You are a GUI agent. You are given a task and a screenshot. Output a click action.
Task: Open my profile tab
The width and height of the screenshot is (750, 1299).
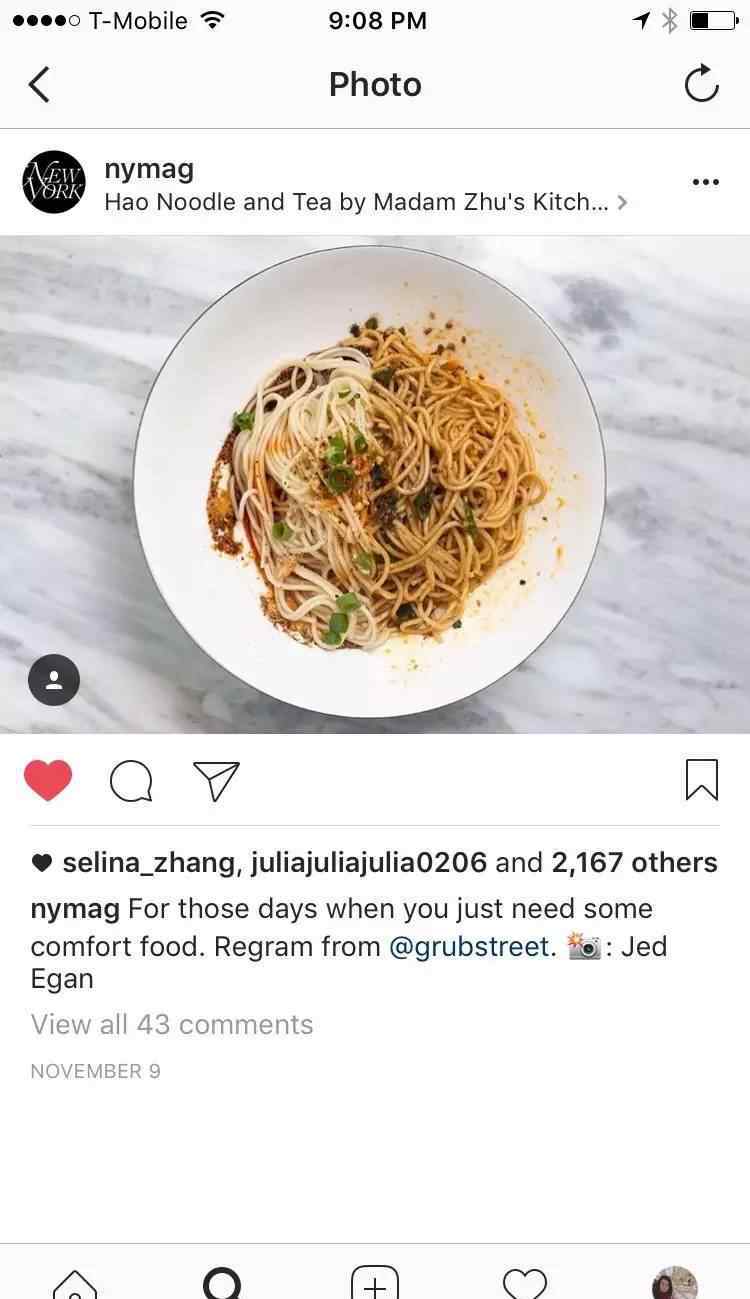tap(675, 1282)
